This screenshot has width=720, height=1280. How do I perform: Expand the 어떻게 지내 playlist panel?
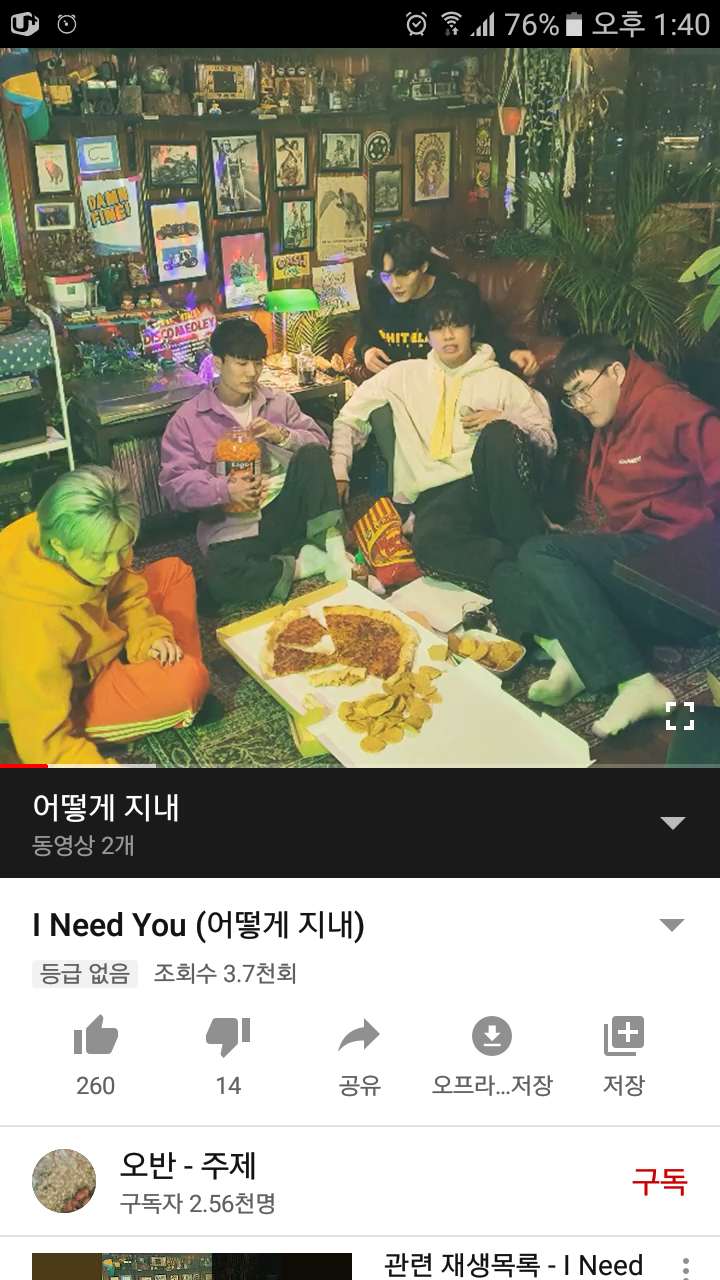[672, 823]
